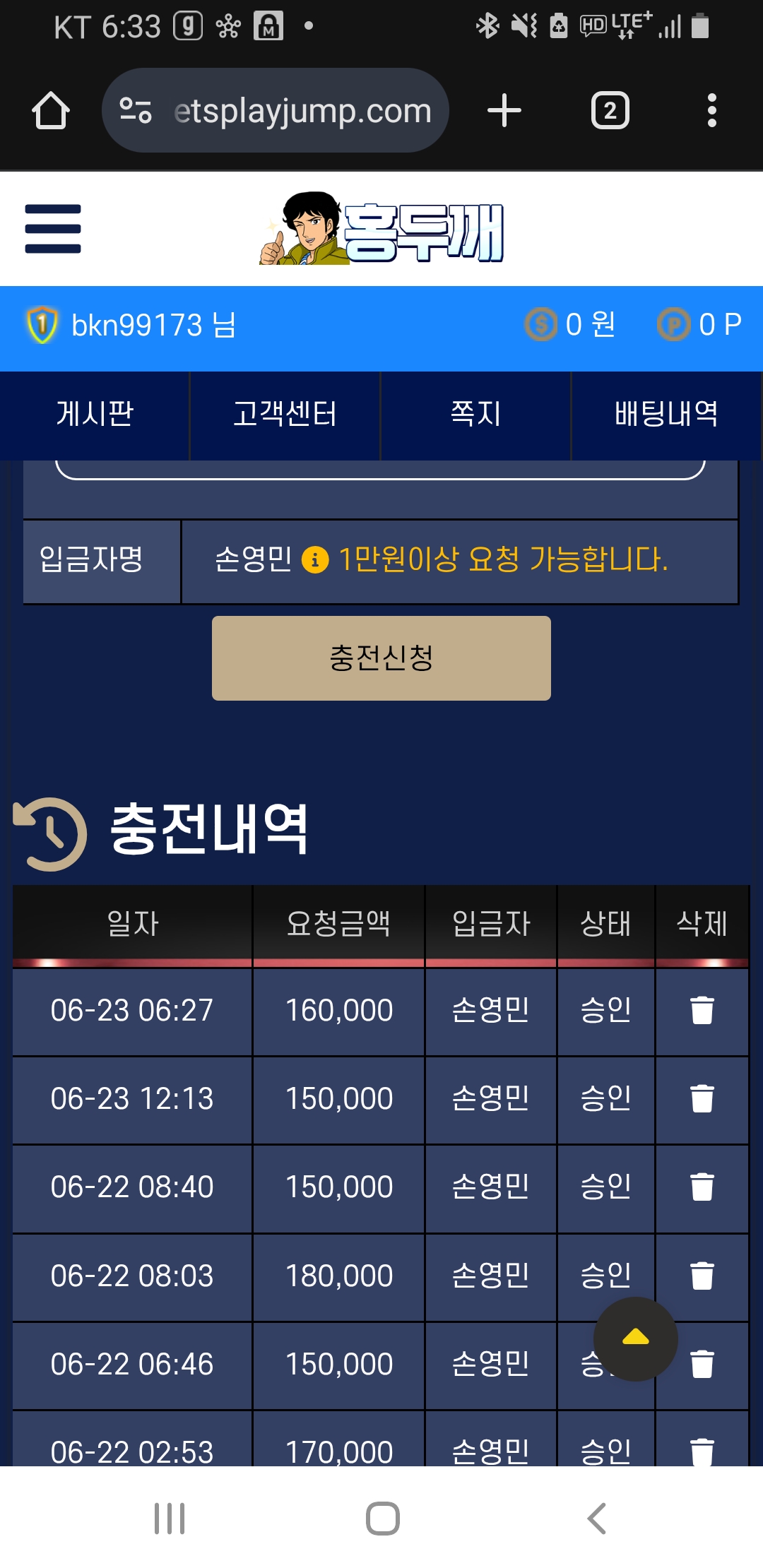
Task: Open the hamburger menu
Action: coord(53,229)
